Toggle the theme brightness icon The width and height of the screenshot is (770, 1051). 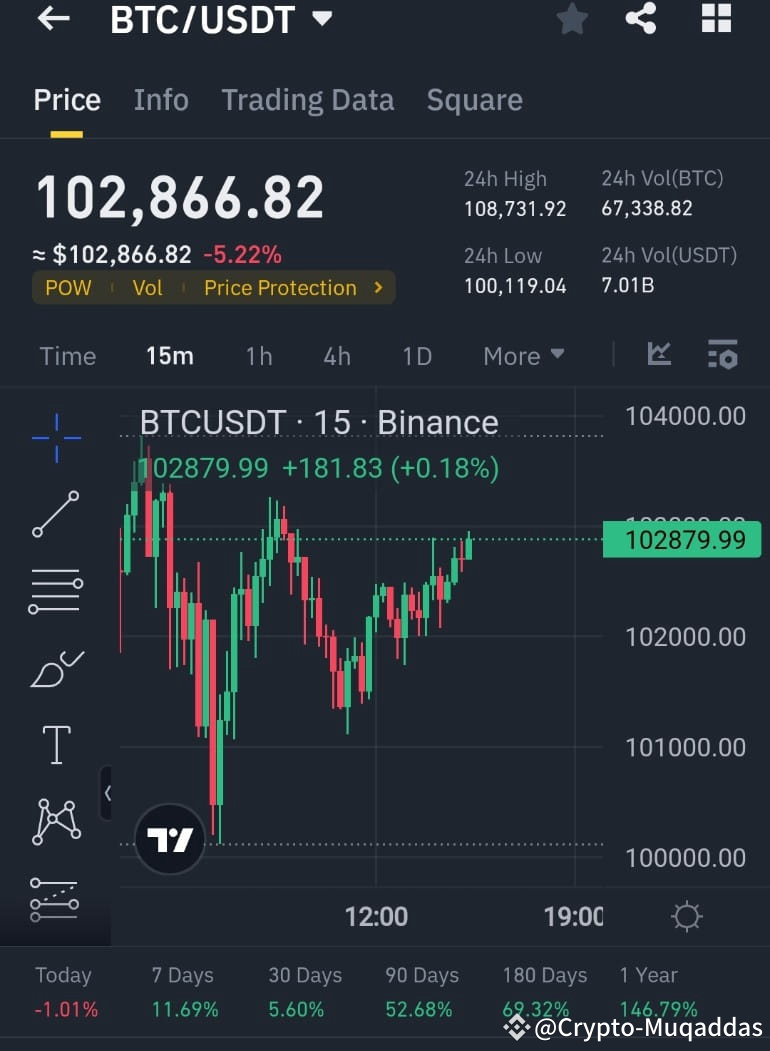[686, 915]
